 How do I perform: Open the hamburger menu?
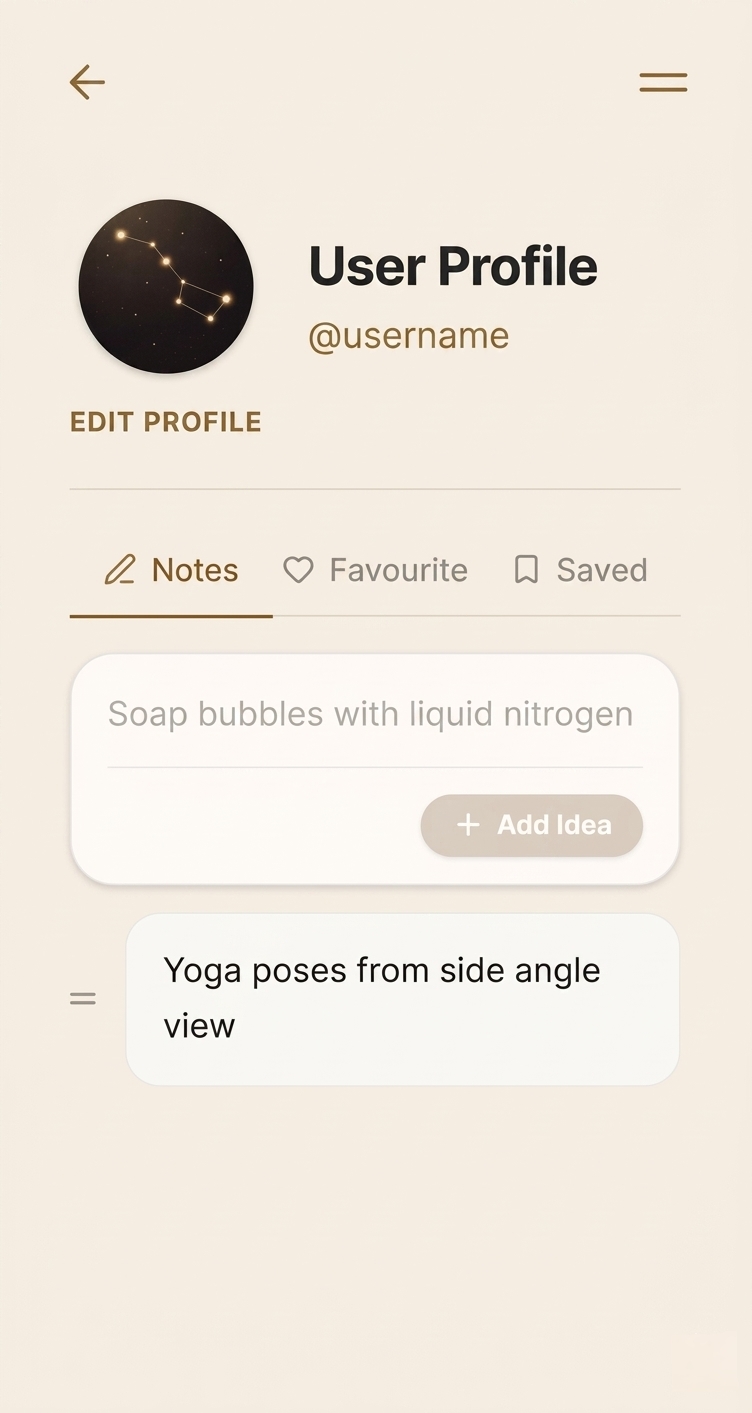click(663, 82)
